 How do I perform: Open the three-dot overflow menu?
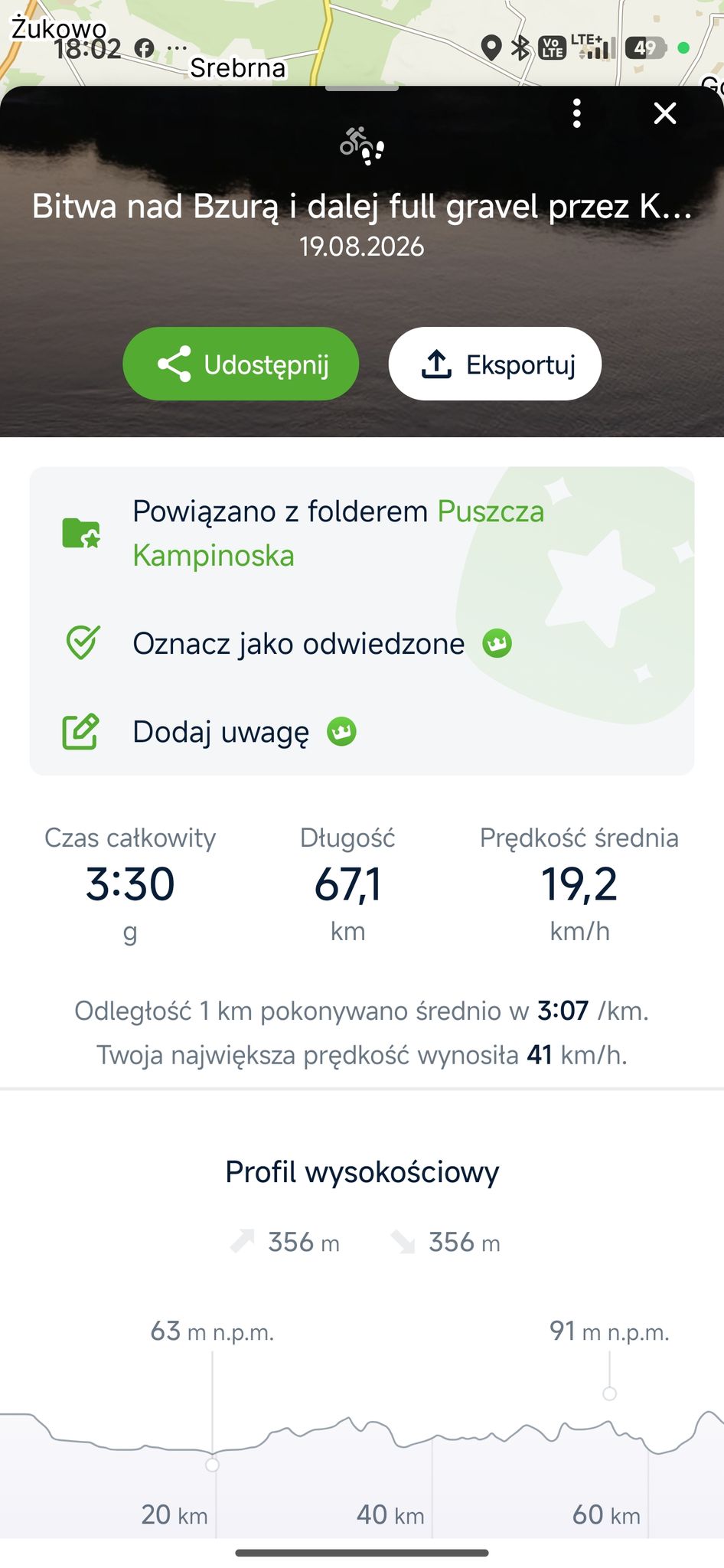click(x=577, y=113)
